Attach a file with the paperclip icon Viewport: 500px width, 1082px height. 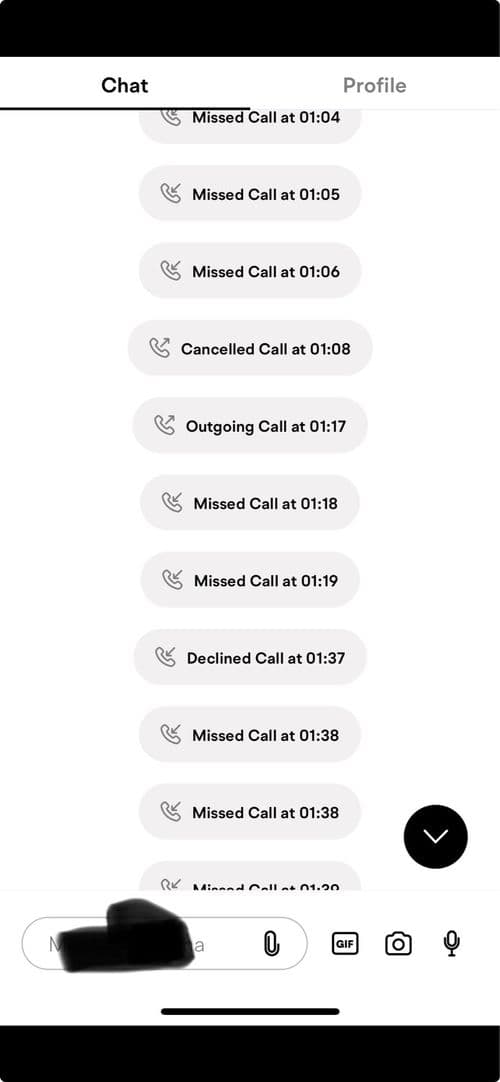pos(272,943)
